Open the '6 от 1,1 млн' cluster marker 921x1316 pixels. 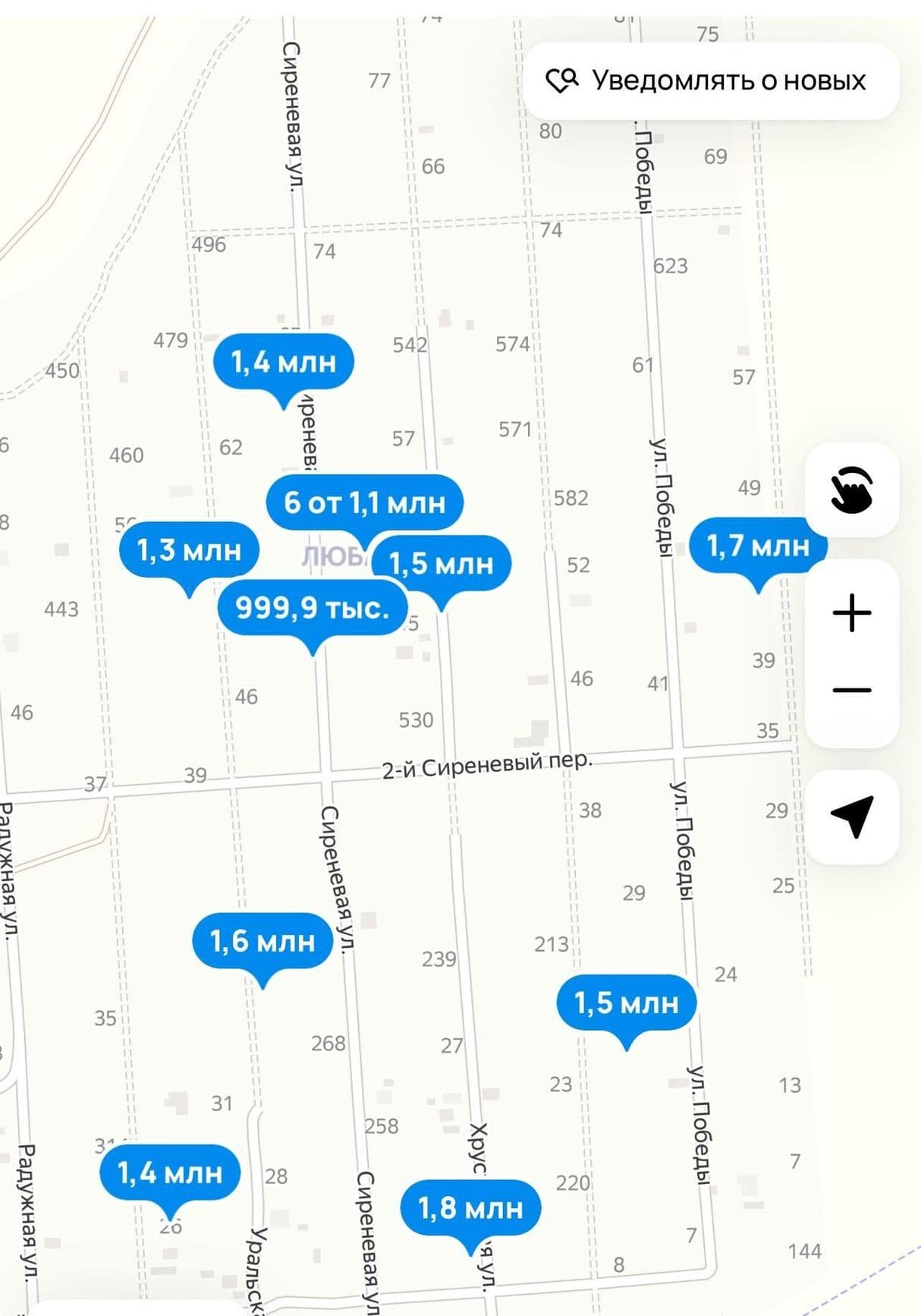(363, 502)
